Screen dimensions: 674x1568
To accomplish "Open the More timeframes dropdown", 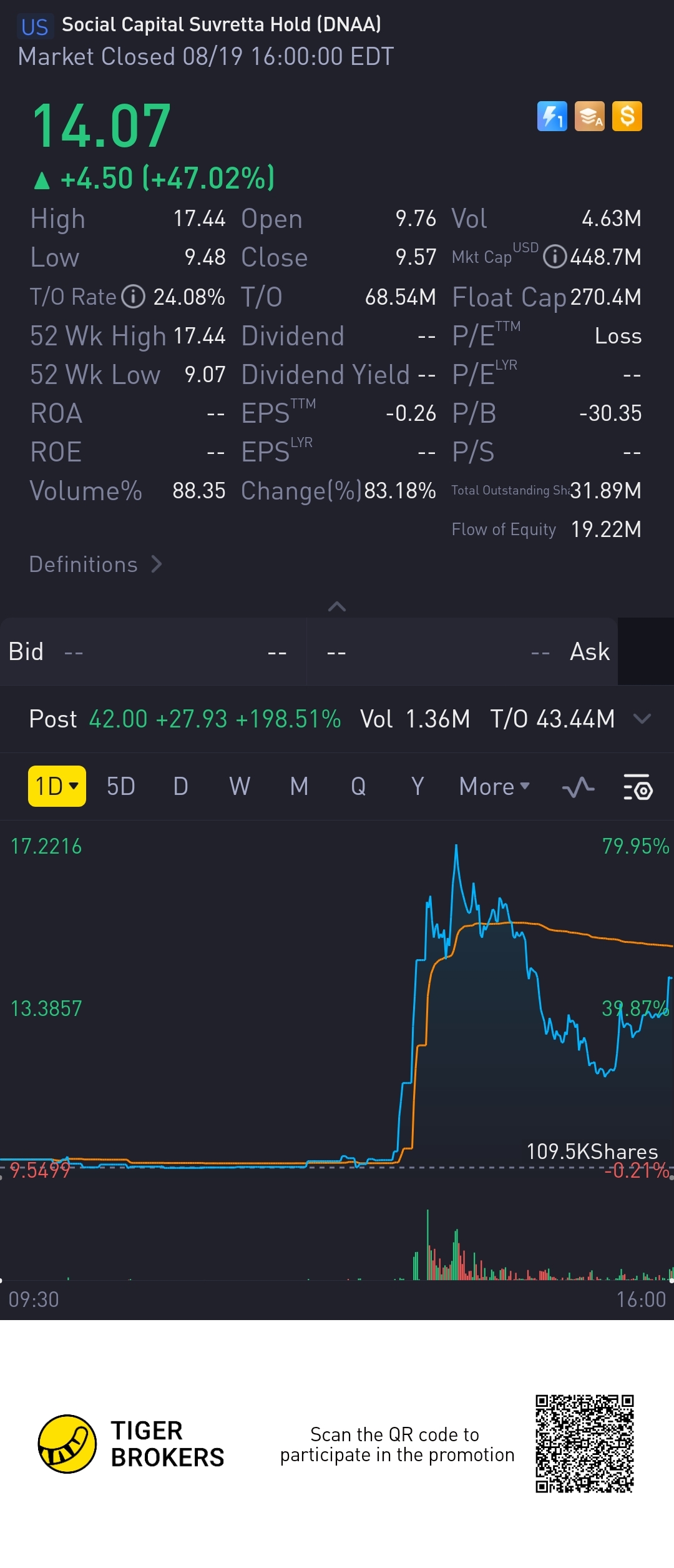I will pyautogui.click(x=494, y=786).
